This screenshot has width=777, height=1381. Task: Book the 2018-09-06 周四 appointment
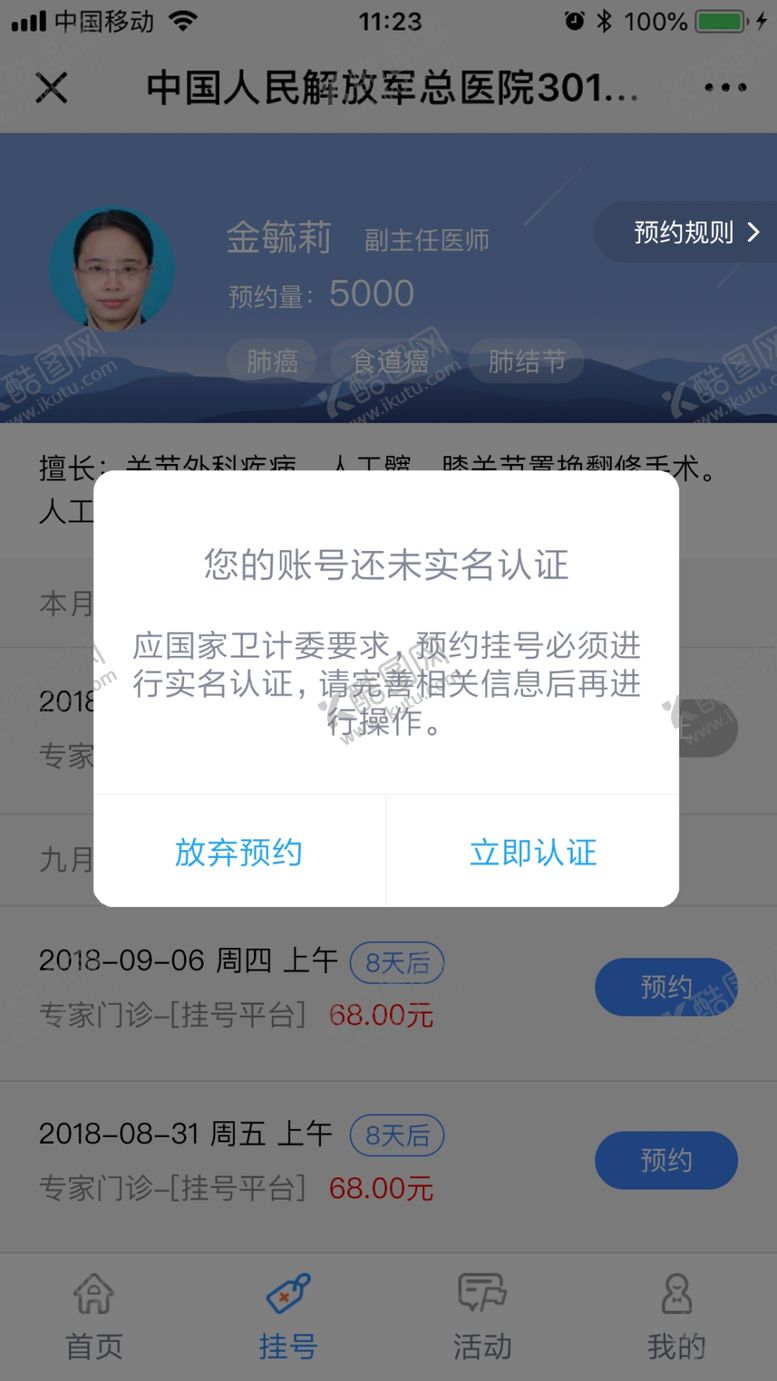pyautogui.click(x=666, y=987)
